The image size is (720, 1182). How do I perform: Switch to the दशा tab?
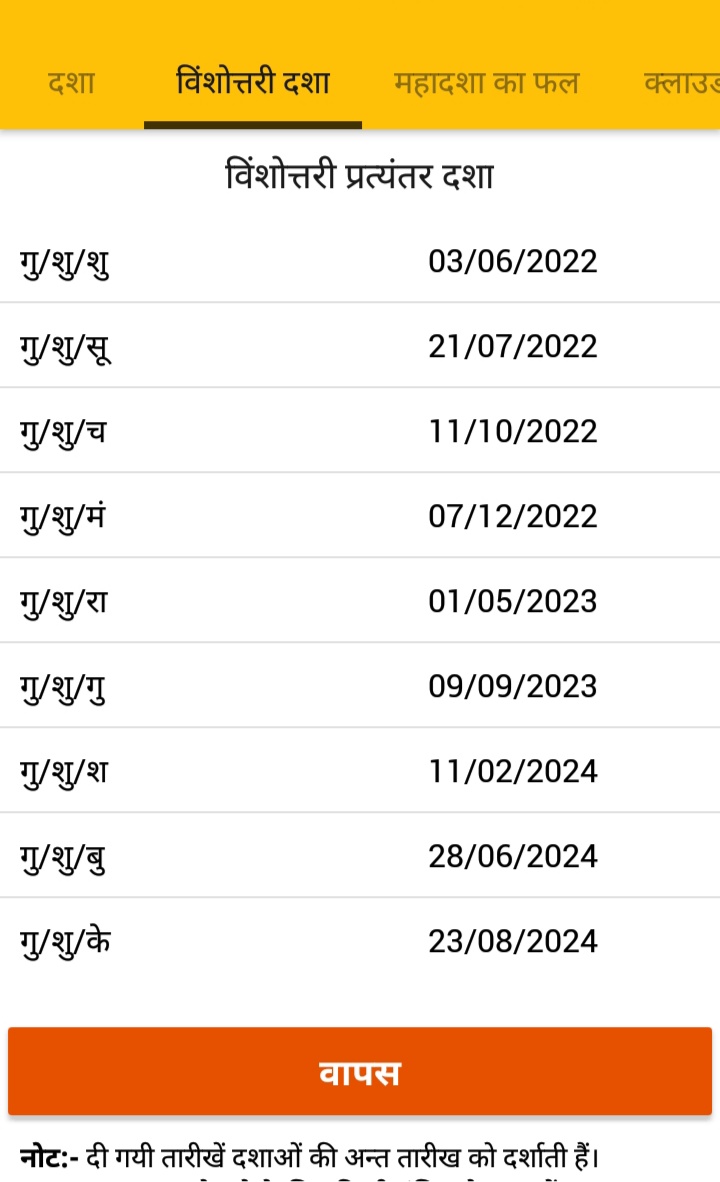[71, 83]
